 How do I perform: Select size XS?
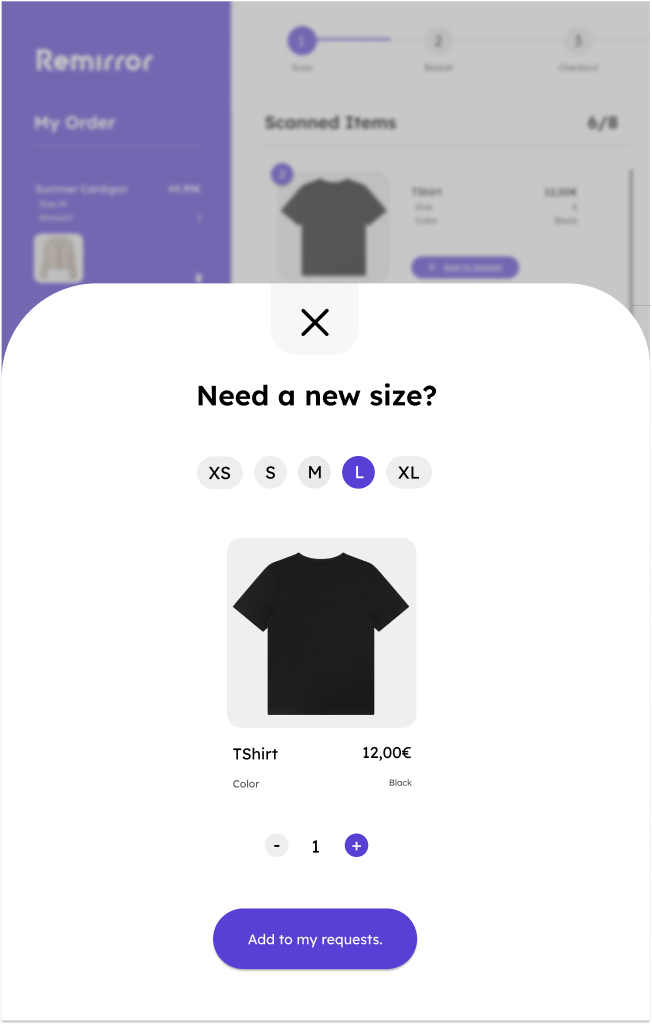pyautogui.click(x=220, y=473)
